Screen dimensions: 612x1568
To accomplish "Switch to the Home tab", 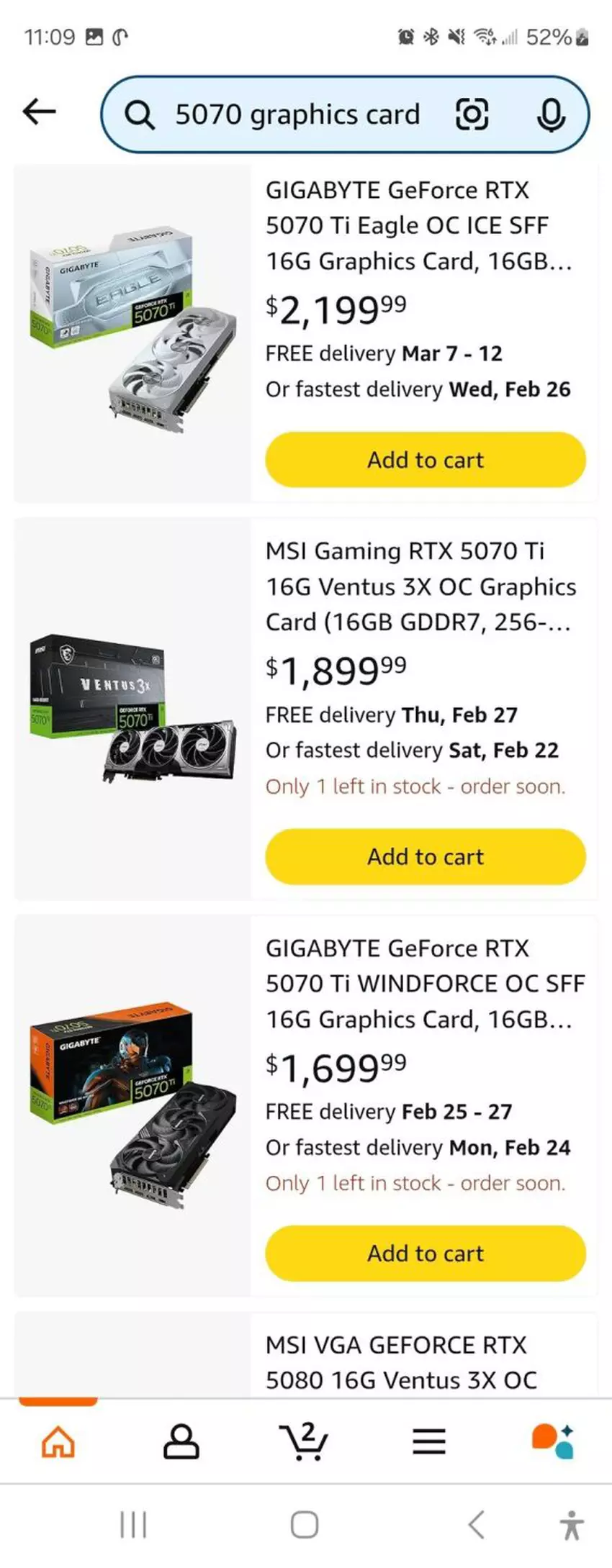I will 58,1441.
